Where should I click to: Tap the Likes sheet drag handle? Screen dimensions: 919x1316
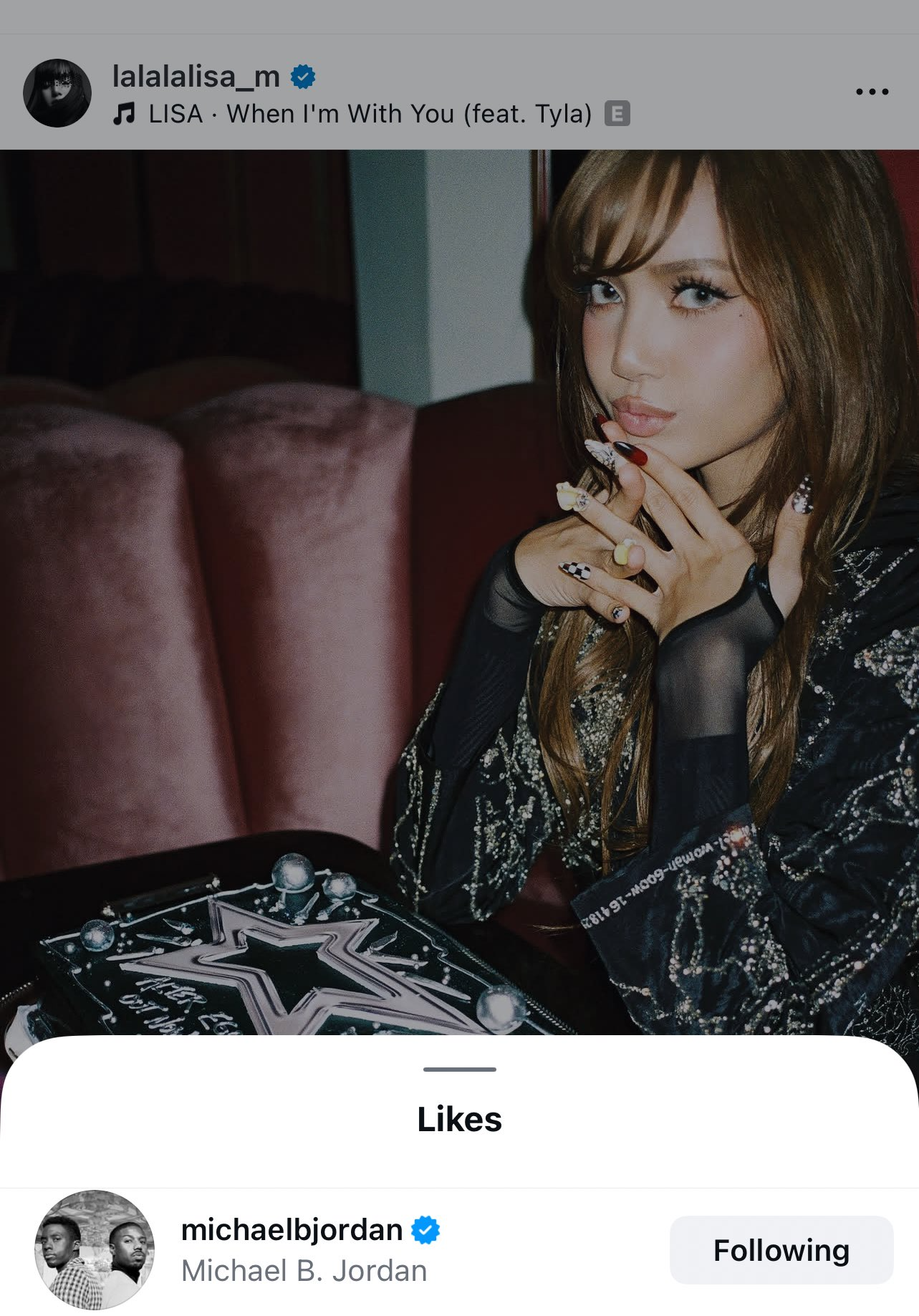[x=459, y=1069]
